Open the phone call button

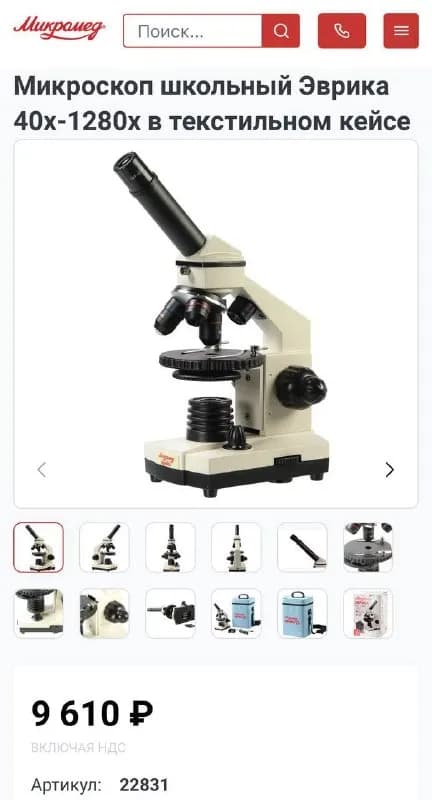point(342,31)
